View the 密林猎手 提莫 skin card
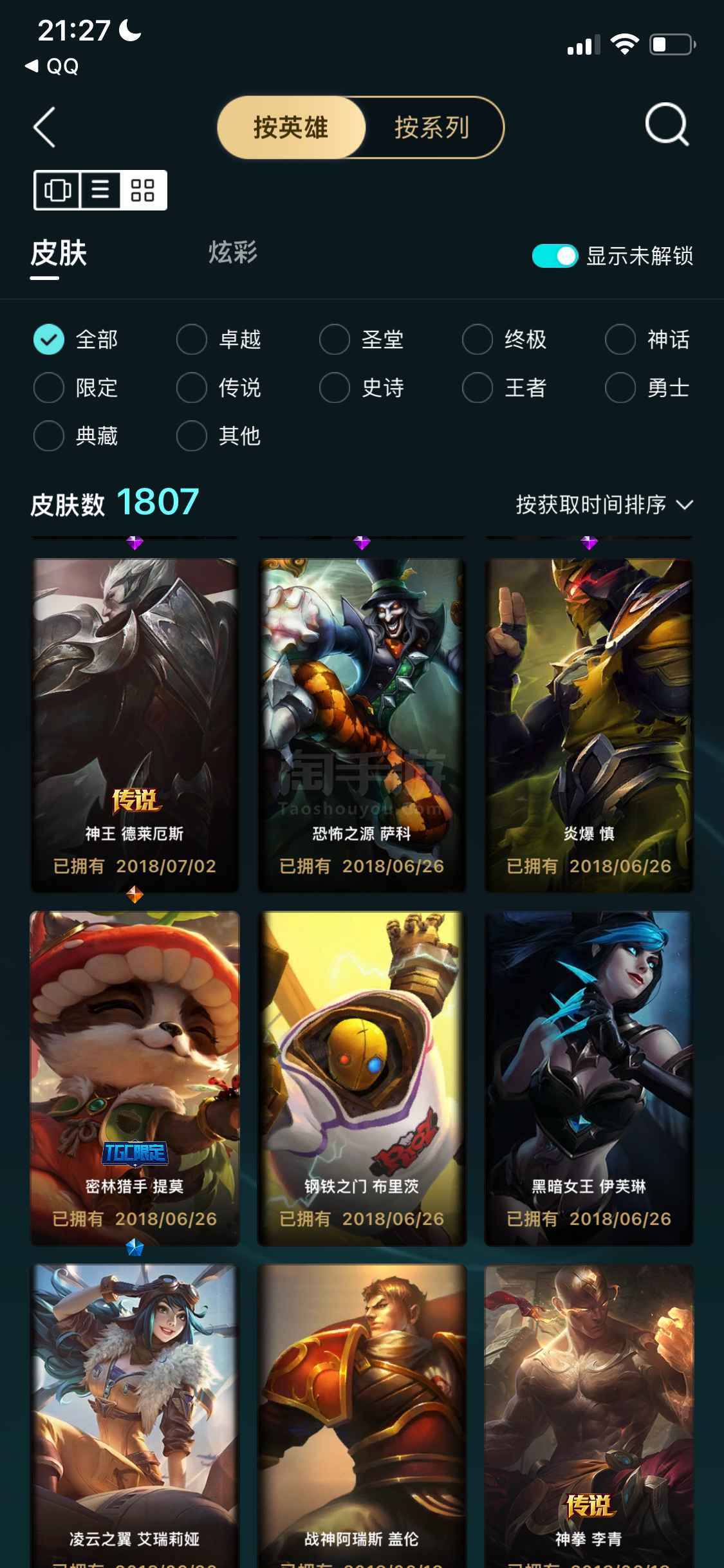The image size is (724, 1568). [135, 1078]
